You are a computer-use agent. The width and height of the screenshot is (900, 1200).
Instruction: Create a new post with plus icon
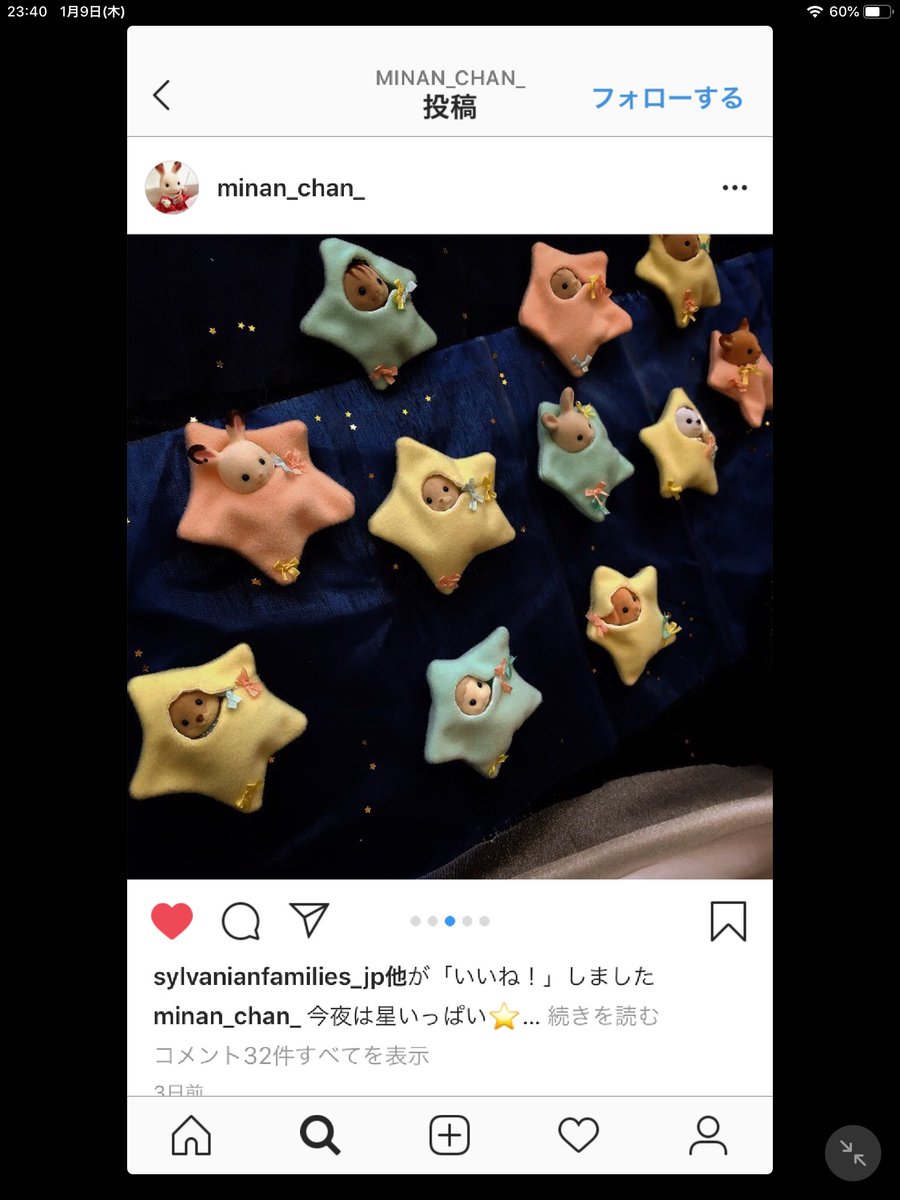tap(449, 1135)
